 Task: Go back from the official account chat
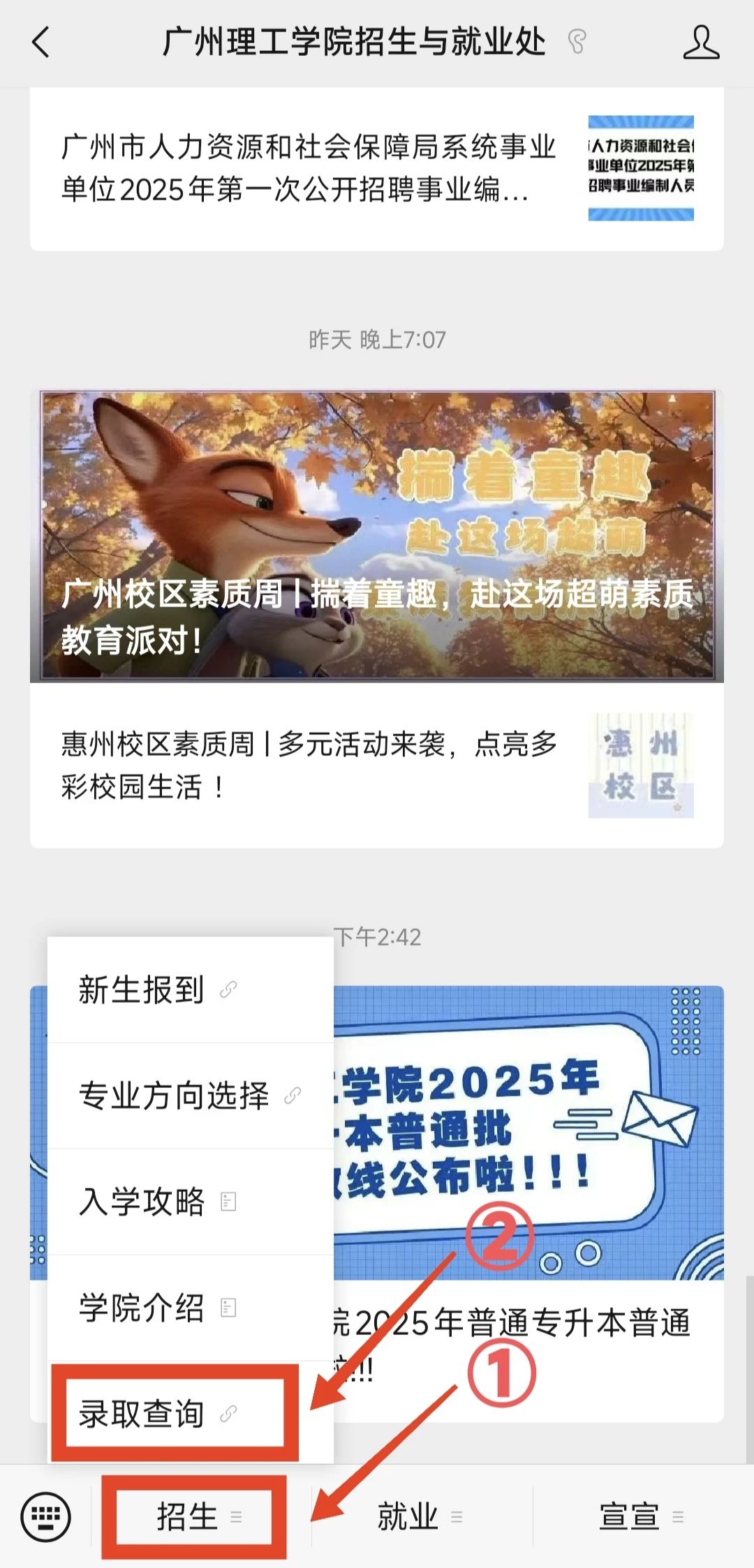point(42,42)
